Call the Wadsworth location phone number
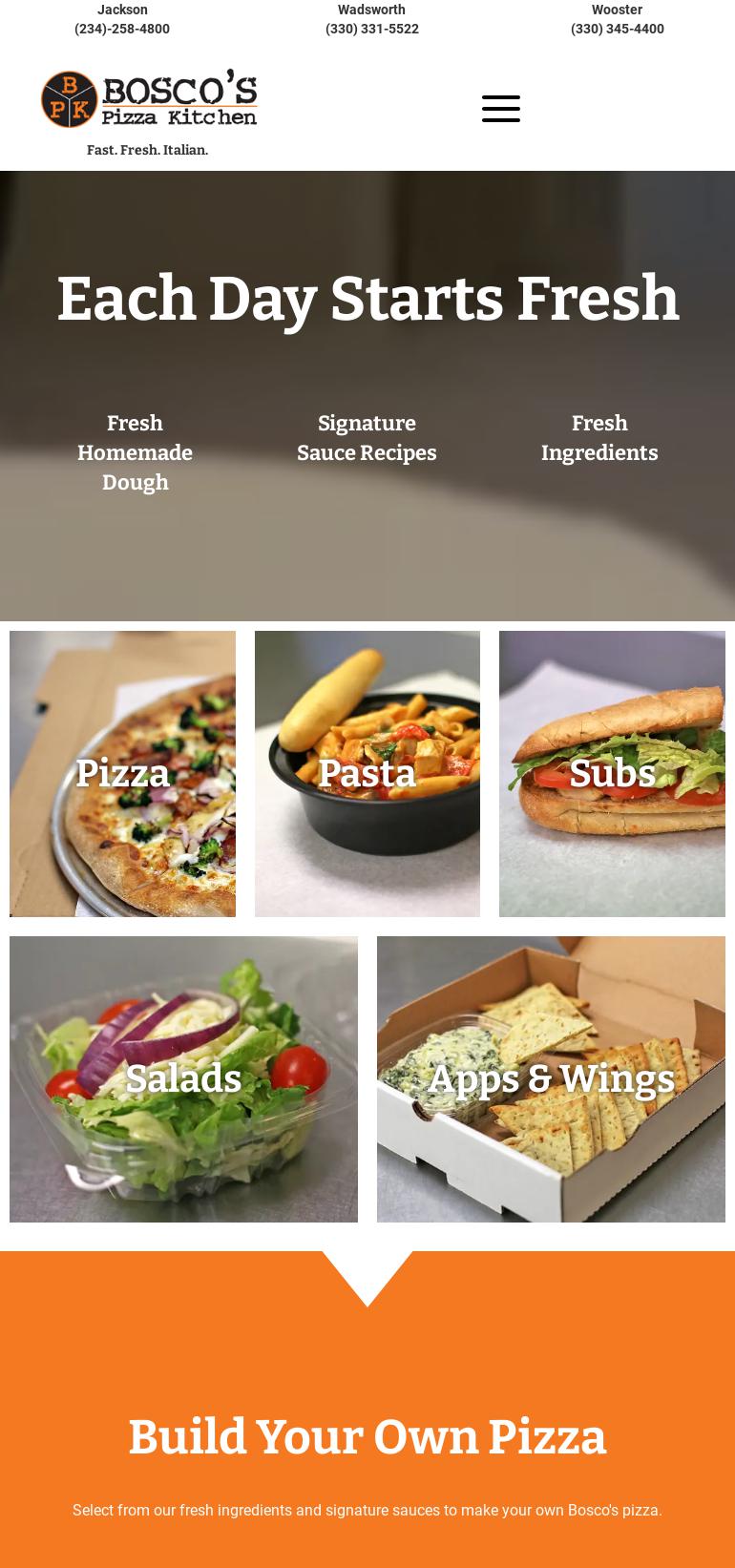Viewport: 735px width, 1568px height. [x=371, y=29]
